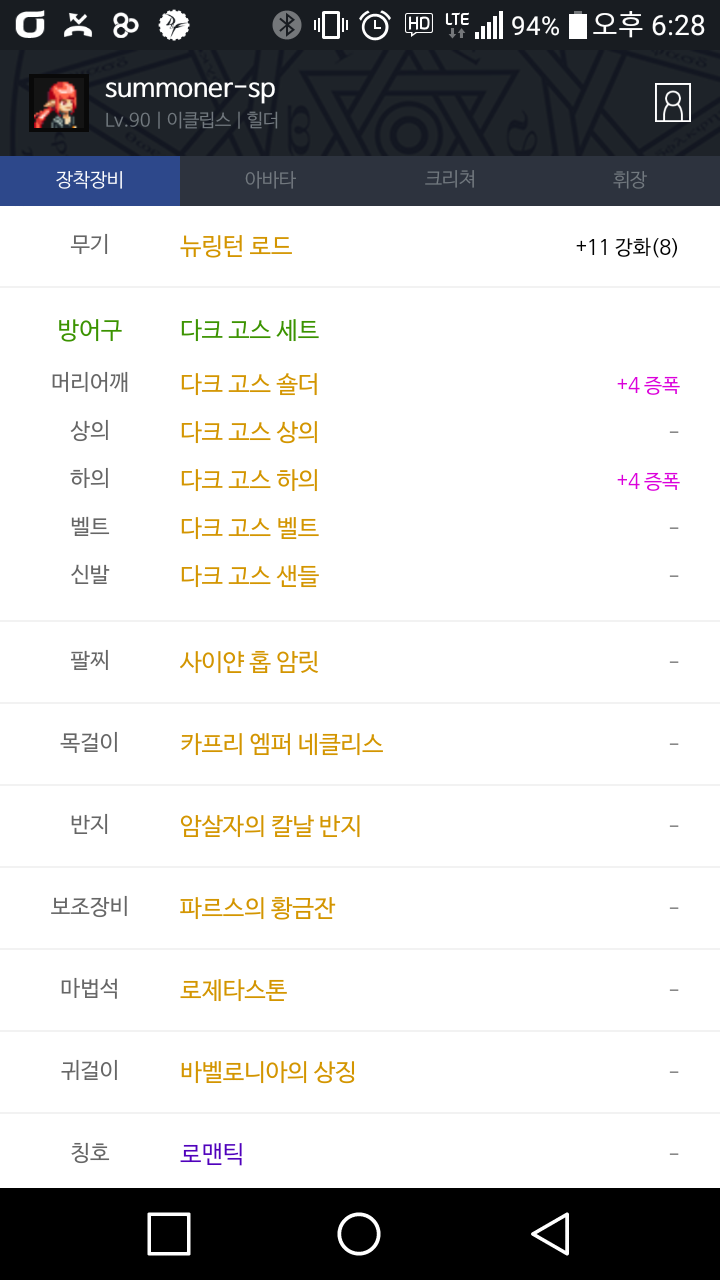This screenshot has width=720, height=1280.
Task: Open the 암살자의 칼날 반지 ring
Action: (271, 826)
